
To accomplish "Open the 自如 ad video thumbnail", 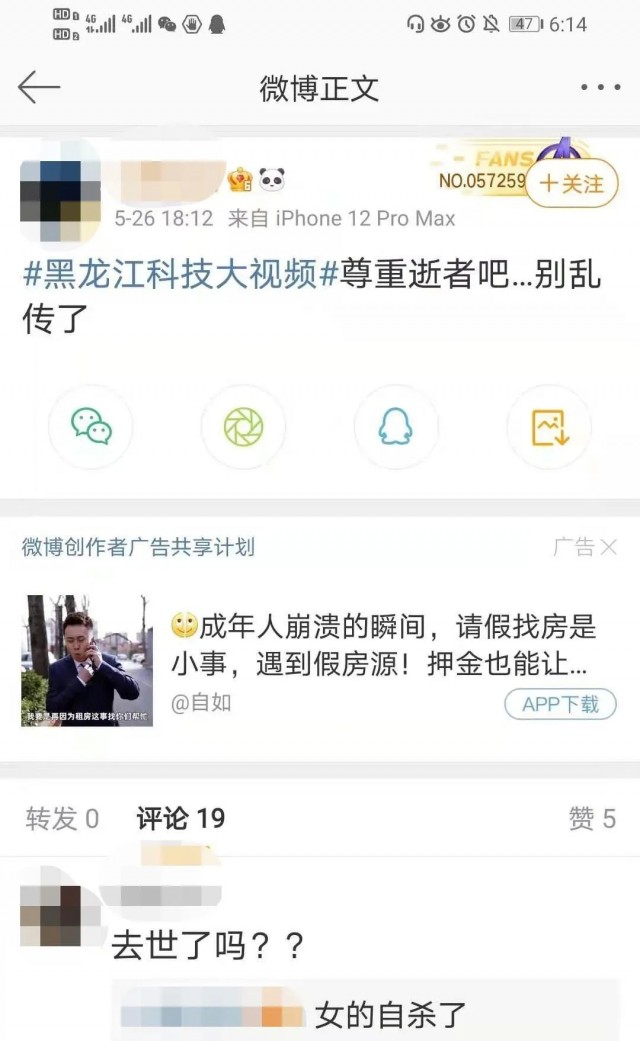I will coord(87,660).
